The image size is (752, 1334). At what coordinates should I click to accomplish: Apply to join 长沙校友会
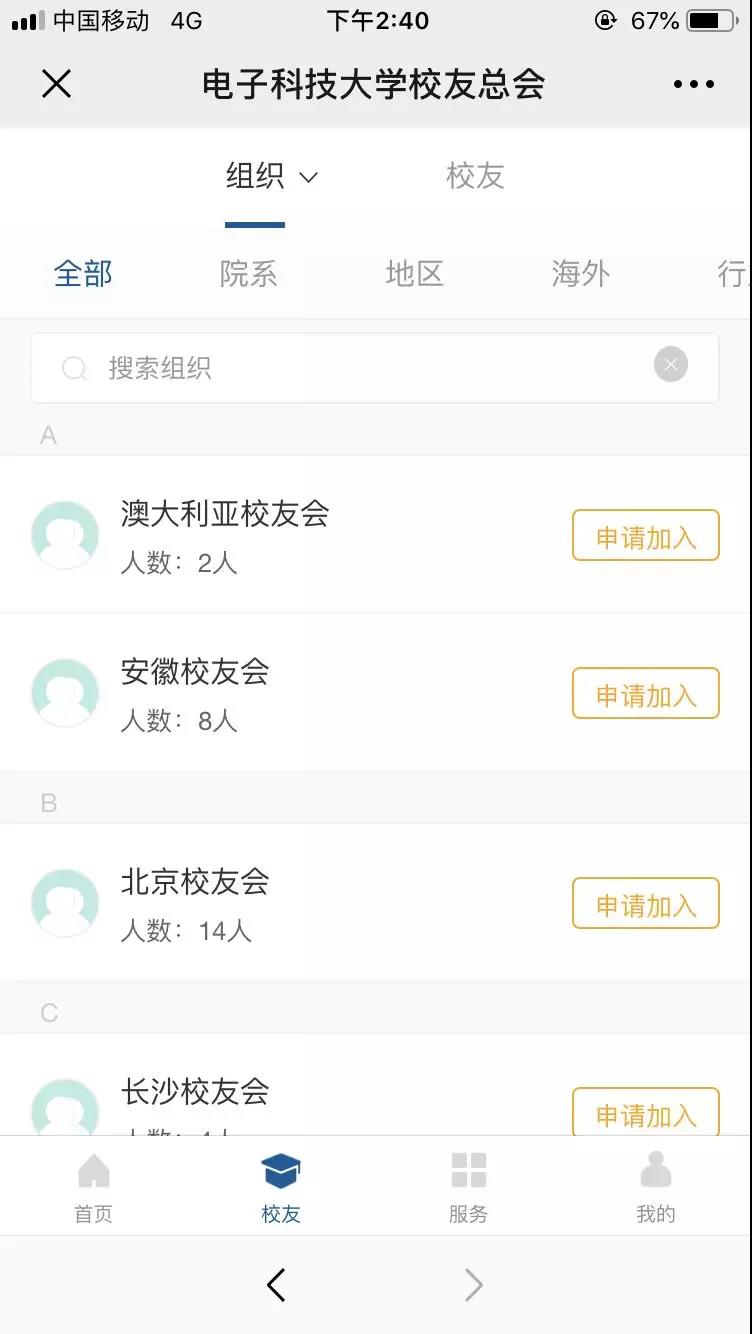(x=646, y=1112)
